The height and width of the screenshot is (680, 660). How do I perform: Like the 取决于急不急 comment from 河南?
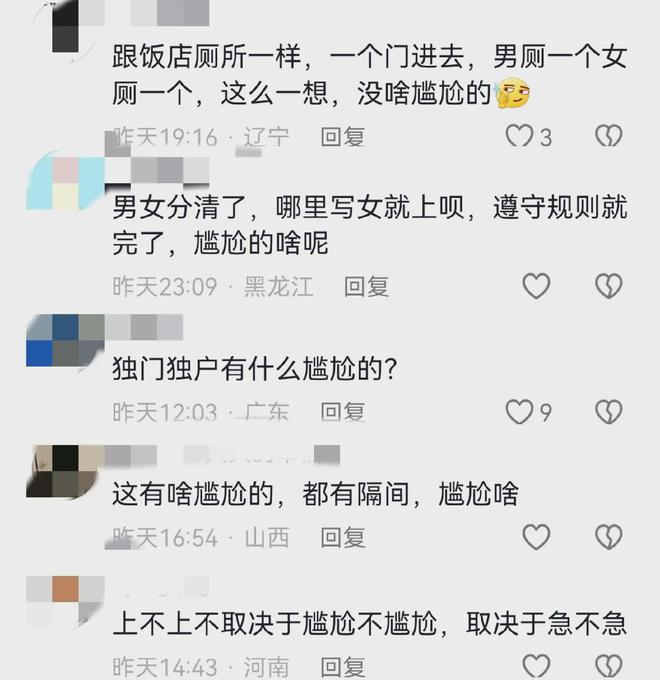[x=537, y=665]
